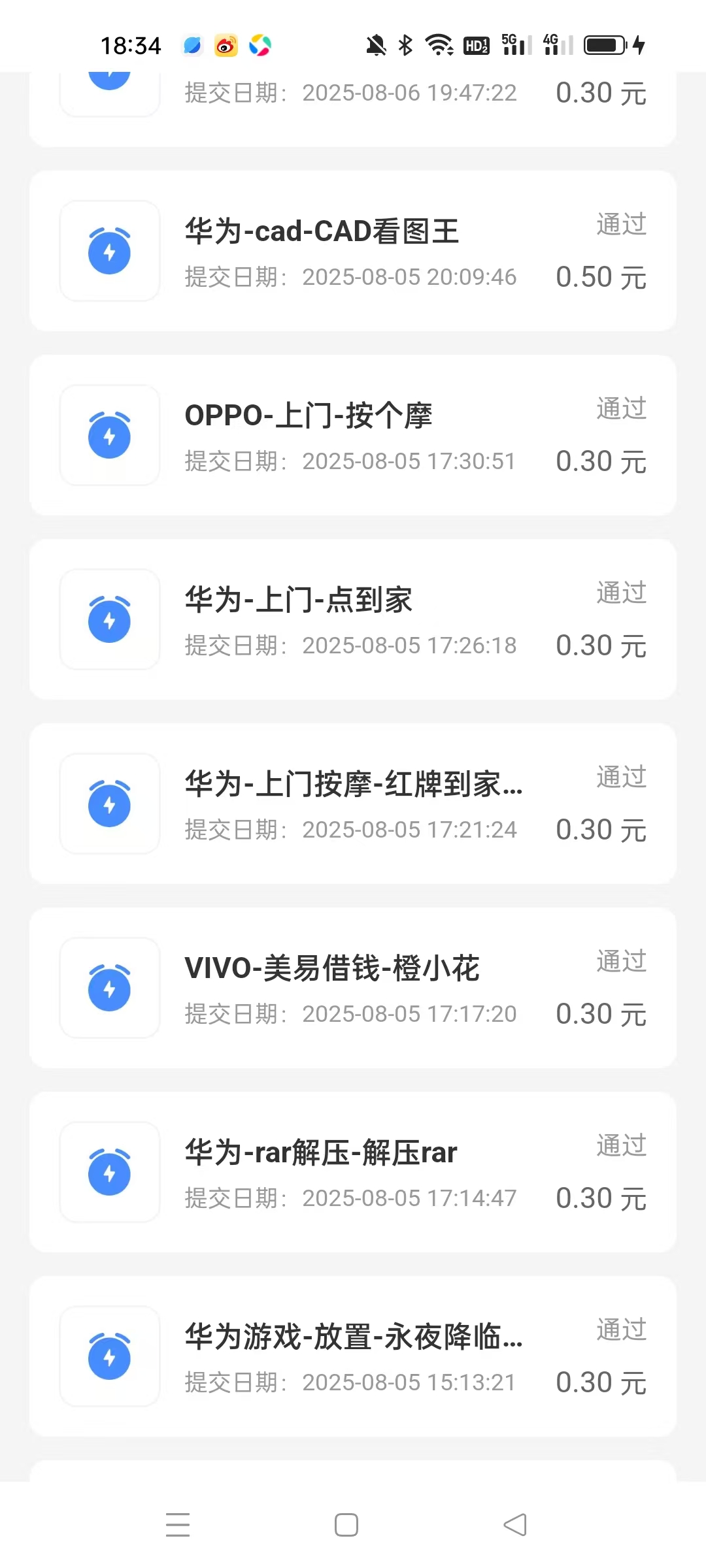This screenshot has width=706, height=1568.
Task: Select the VIVO-美易借钱-橙小花 entry
Action: tap(353, 989)
